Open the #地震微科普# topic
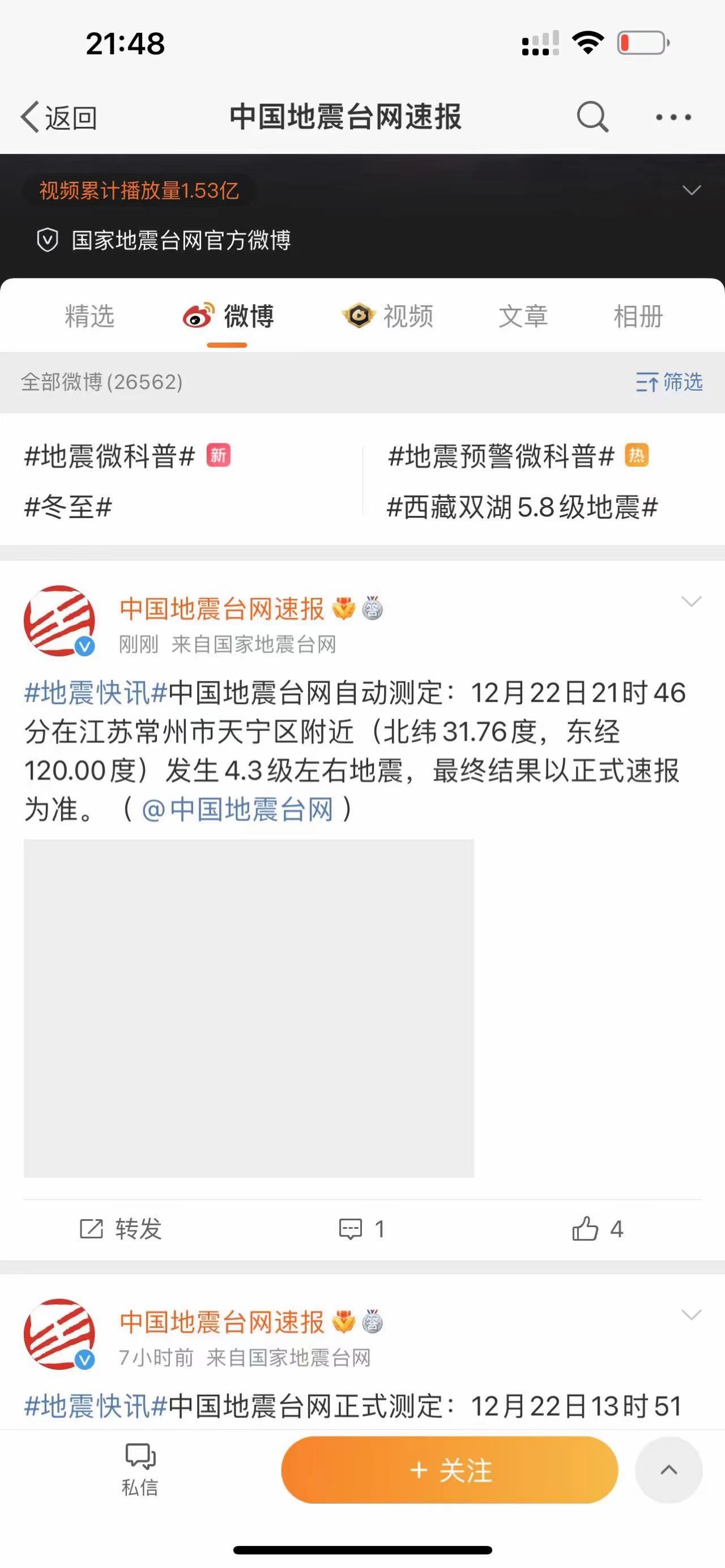This screenshot has height=1568, width=725. (x=109, y=456)
